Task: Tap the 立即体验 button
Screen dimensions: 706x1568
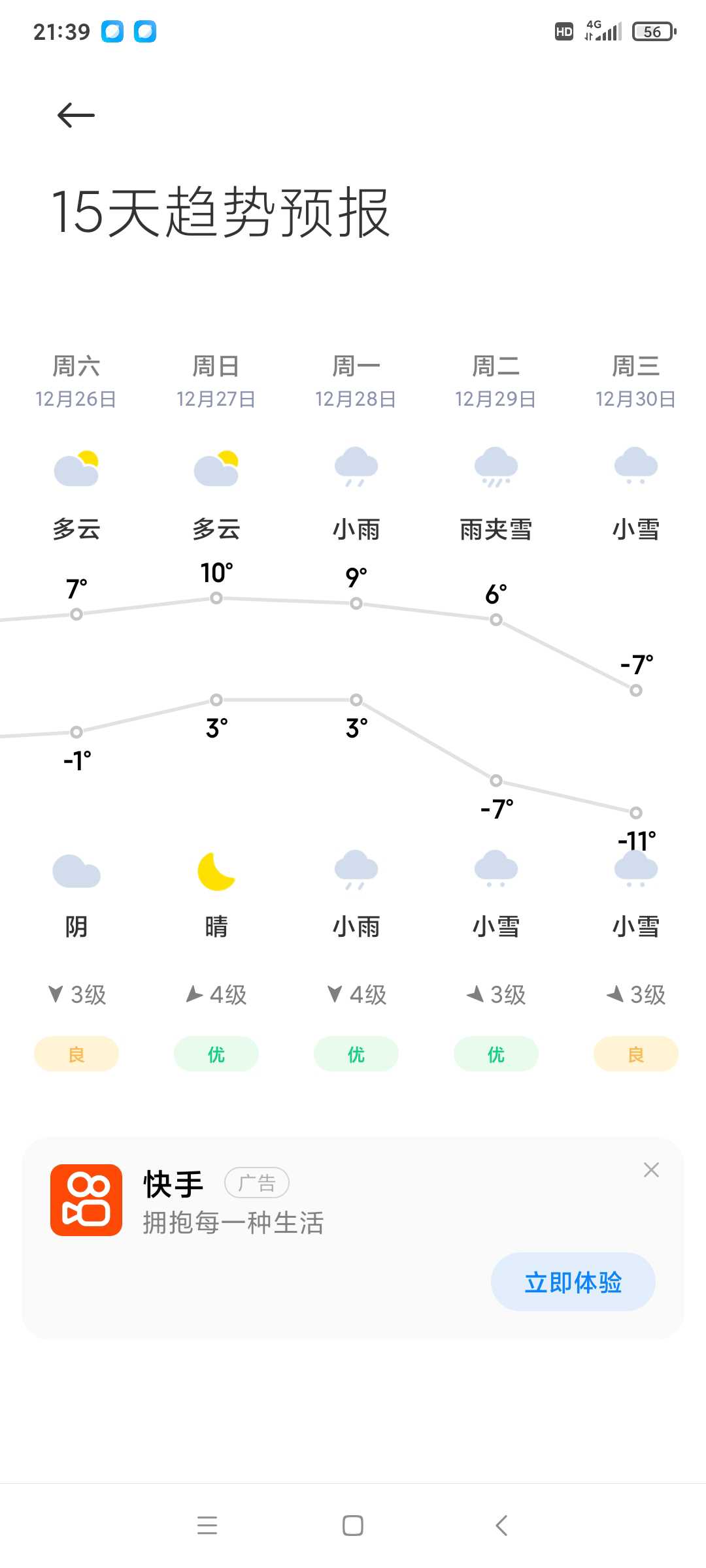Action: coord(573,1282)
